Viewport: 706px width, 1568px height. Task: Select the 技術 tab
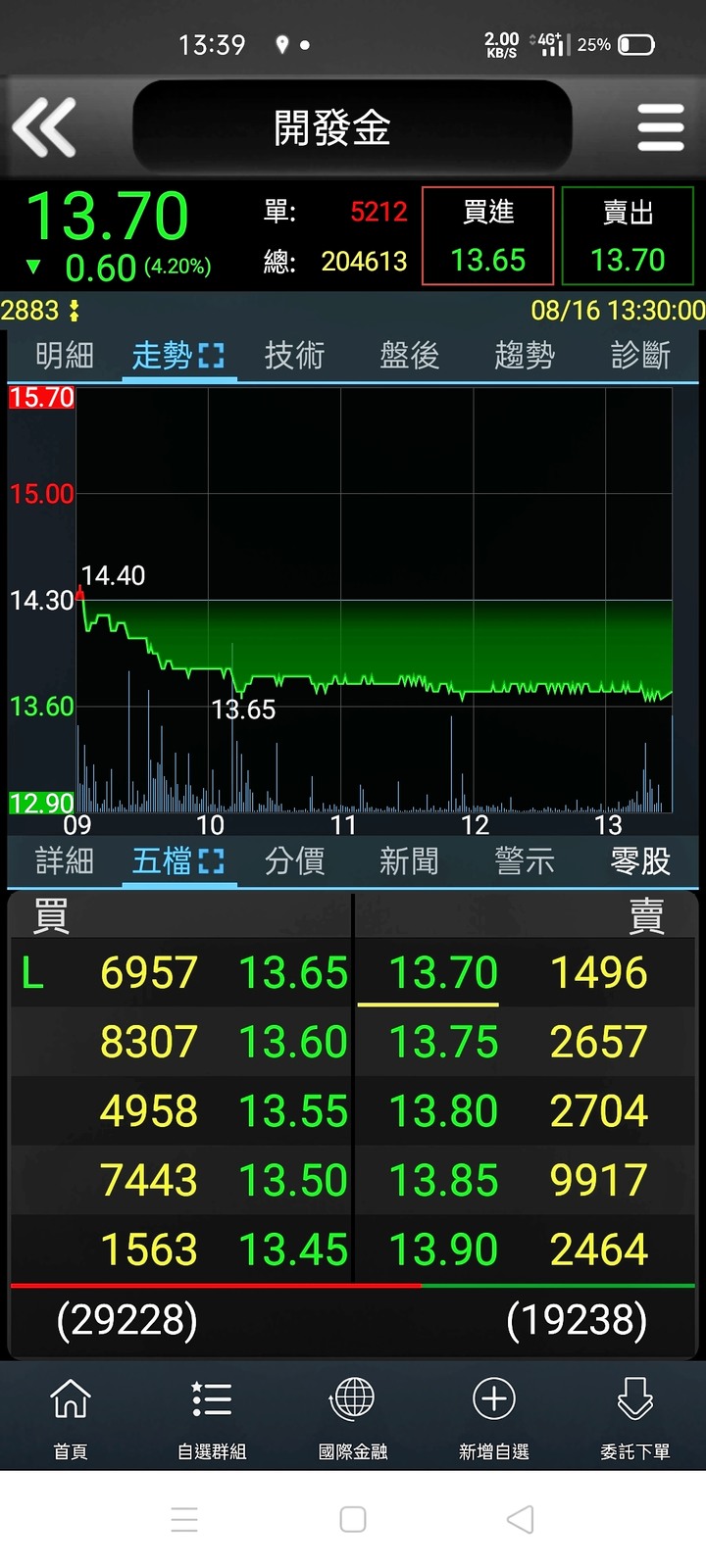(294, 355)
